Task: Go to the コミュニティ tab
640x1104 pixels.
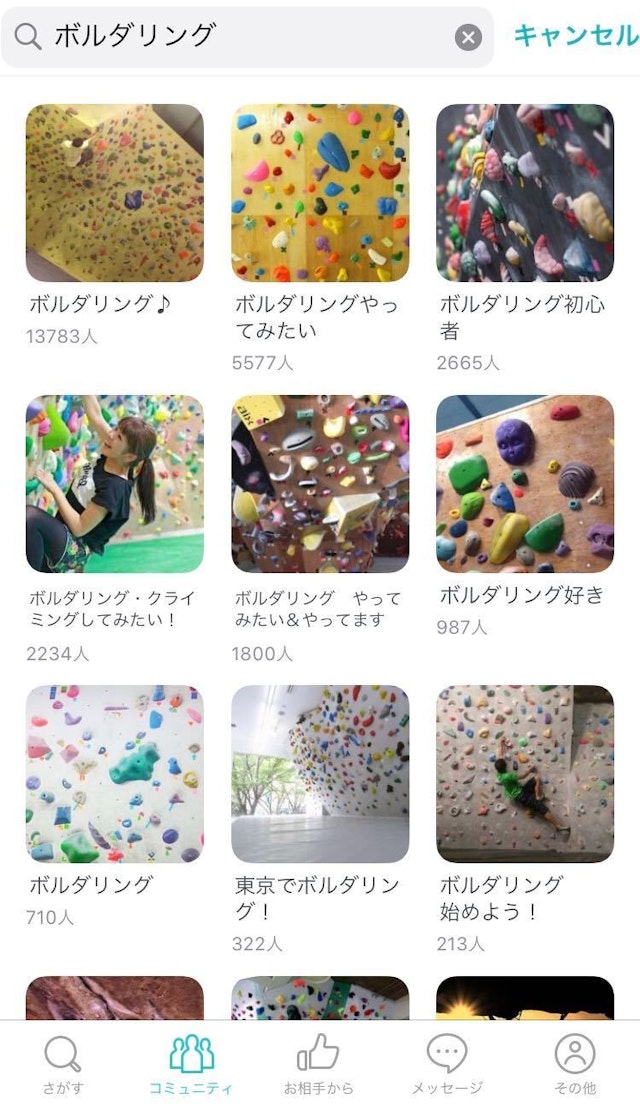Action: click(x=191, y=1065)
